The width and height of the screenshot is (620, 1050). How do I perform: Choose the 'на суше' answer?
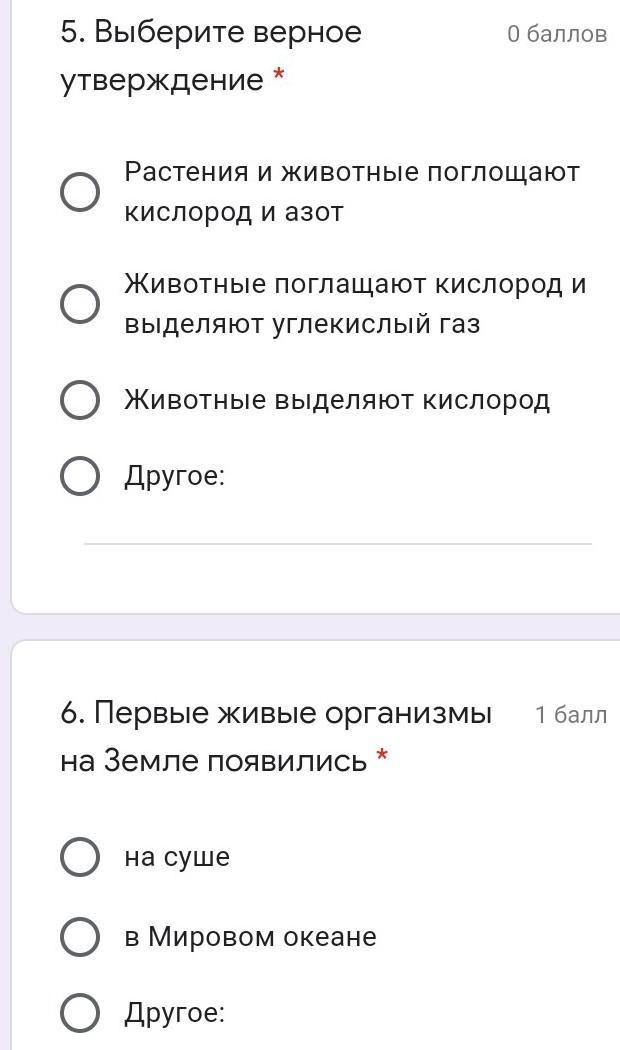tap(80, 857)
